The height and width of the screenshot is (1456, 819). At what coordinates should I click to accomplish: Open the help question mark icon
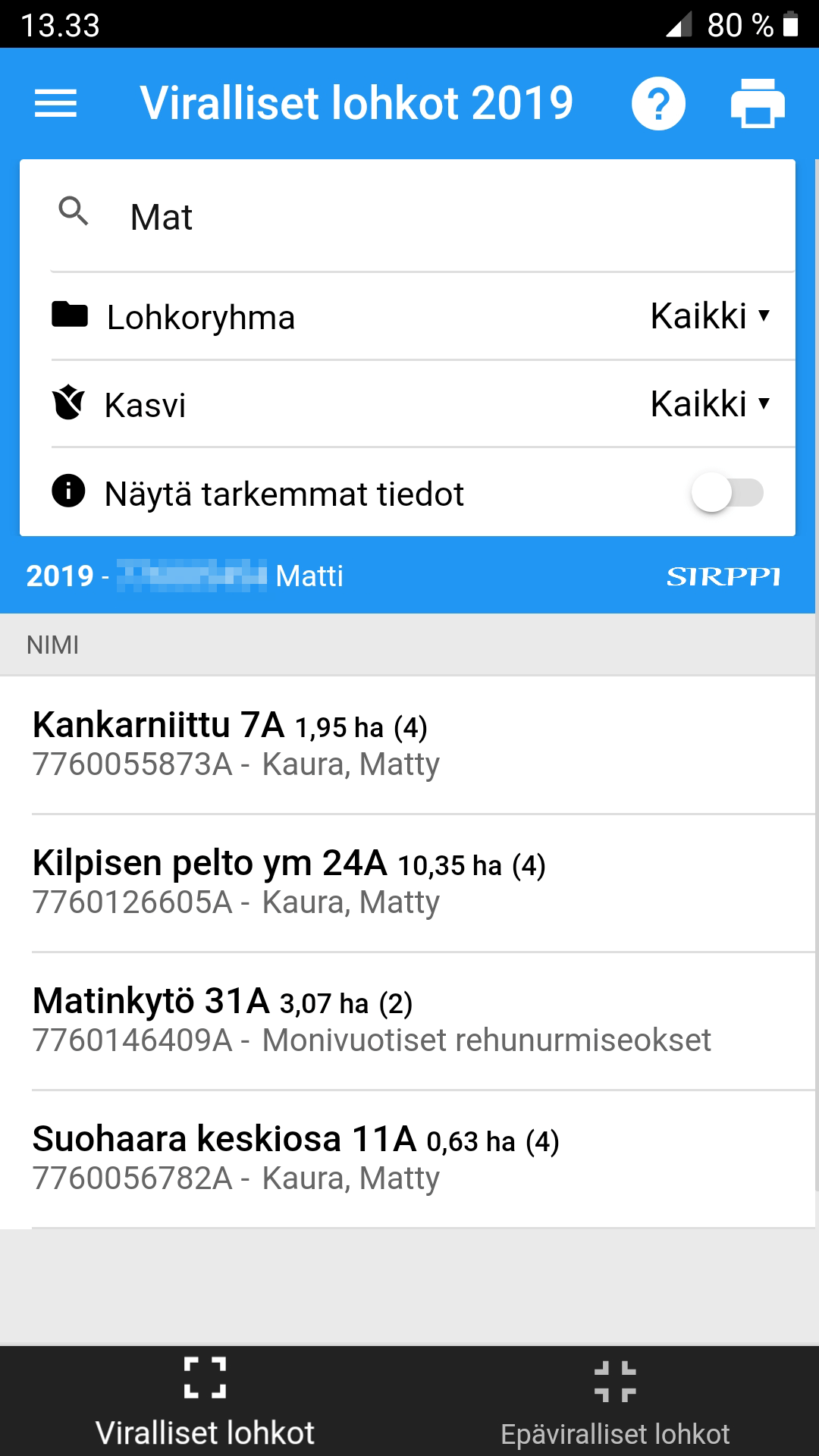click(658, 103)
